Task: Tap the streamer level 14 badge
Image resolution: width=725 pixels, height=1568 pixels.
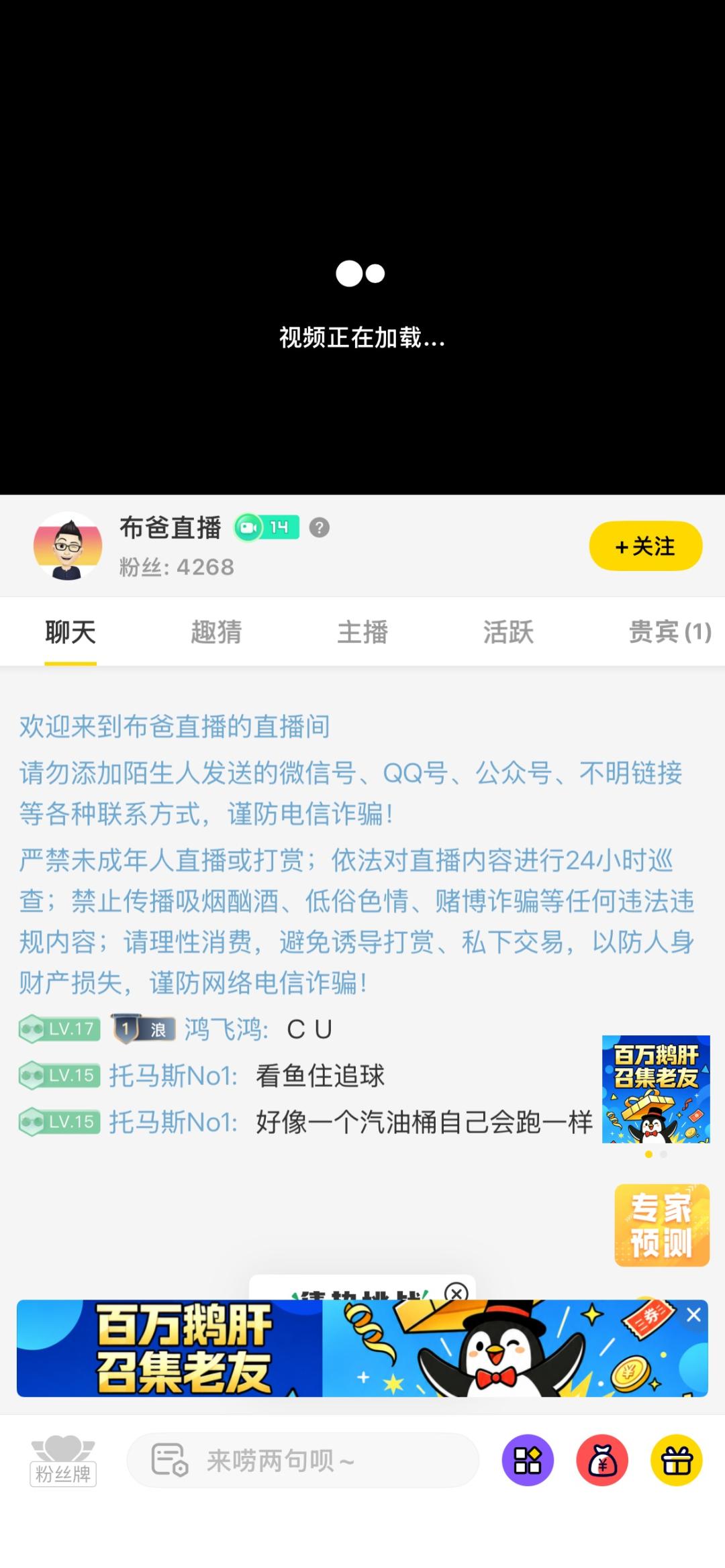Action: 267,527
